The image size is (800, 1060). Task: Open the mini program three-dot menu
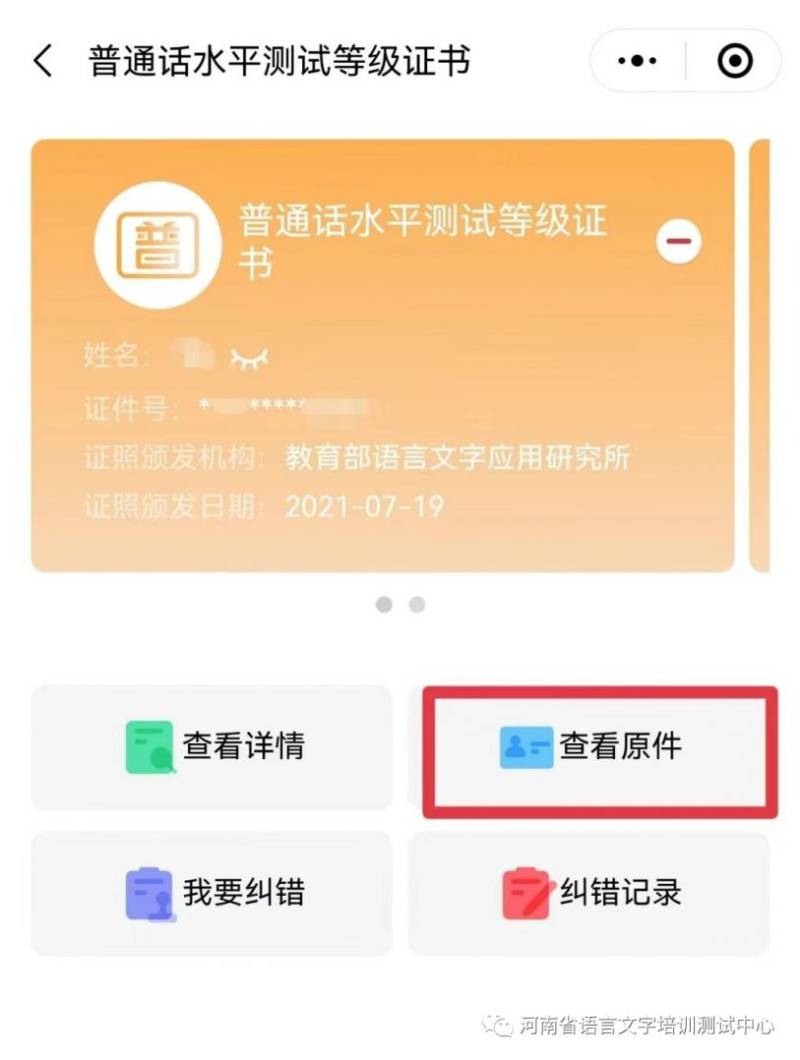click(638, 62)
